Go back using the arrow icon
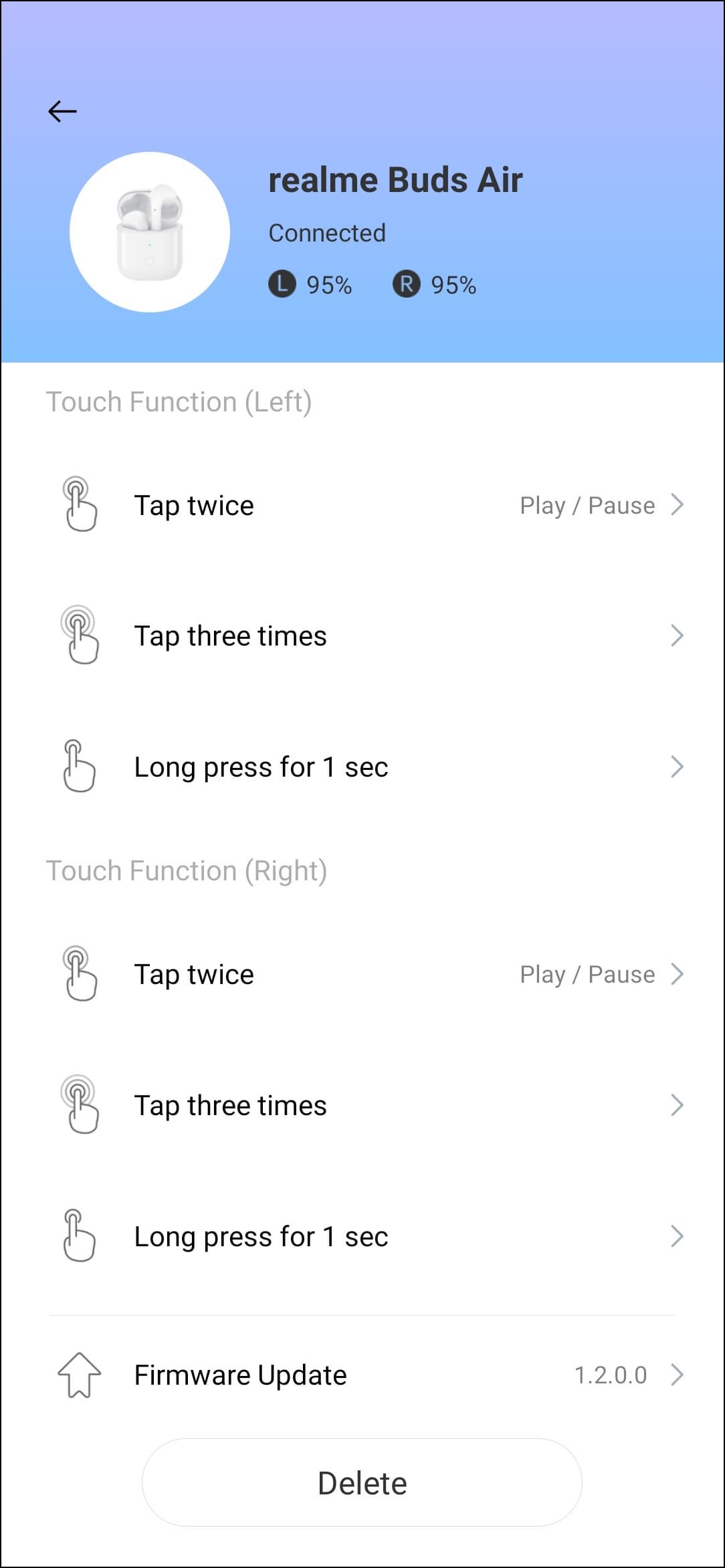725x1568 pixels. pos(63,111)
